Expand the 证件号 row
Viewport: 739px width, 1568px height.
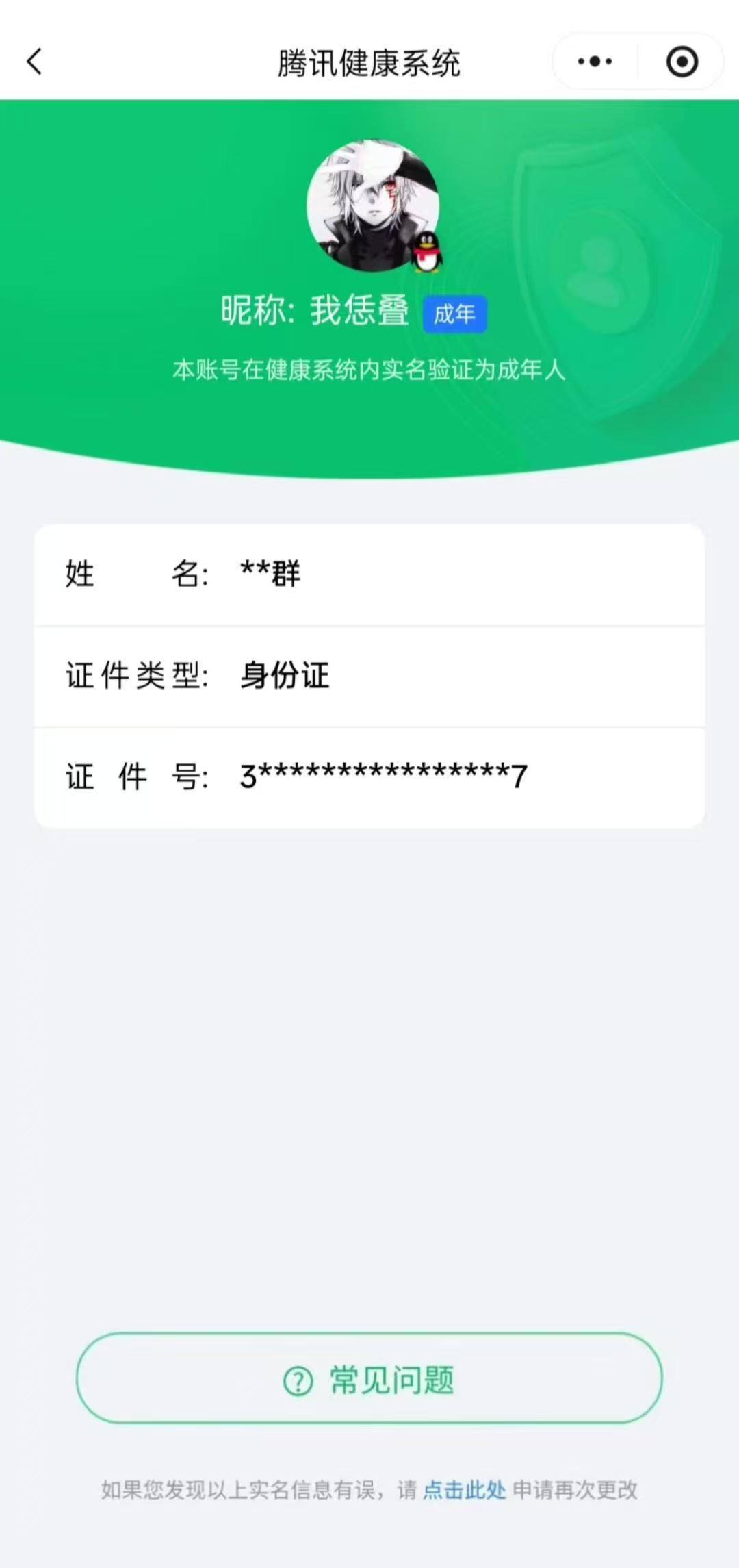[369, 776]
